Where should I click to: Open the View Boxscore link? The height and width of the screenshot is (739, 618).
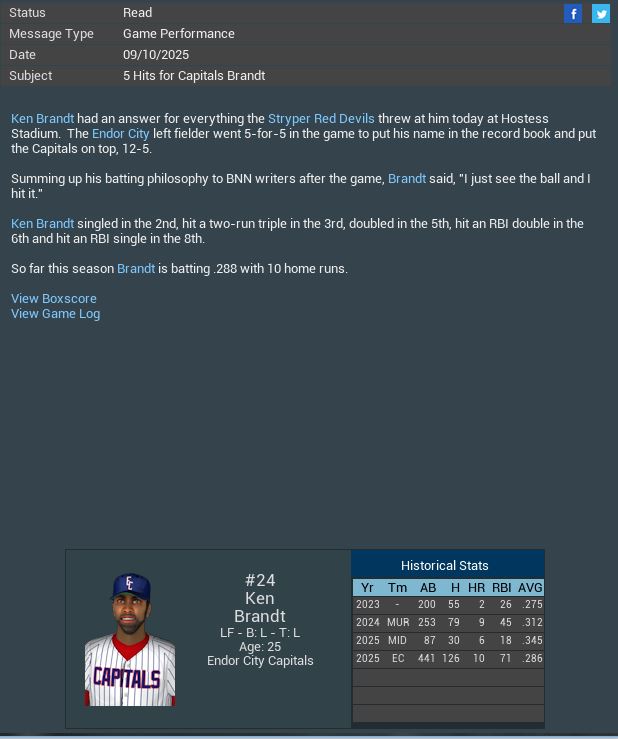point(54,298)
